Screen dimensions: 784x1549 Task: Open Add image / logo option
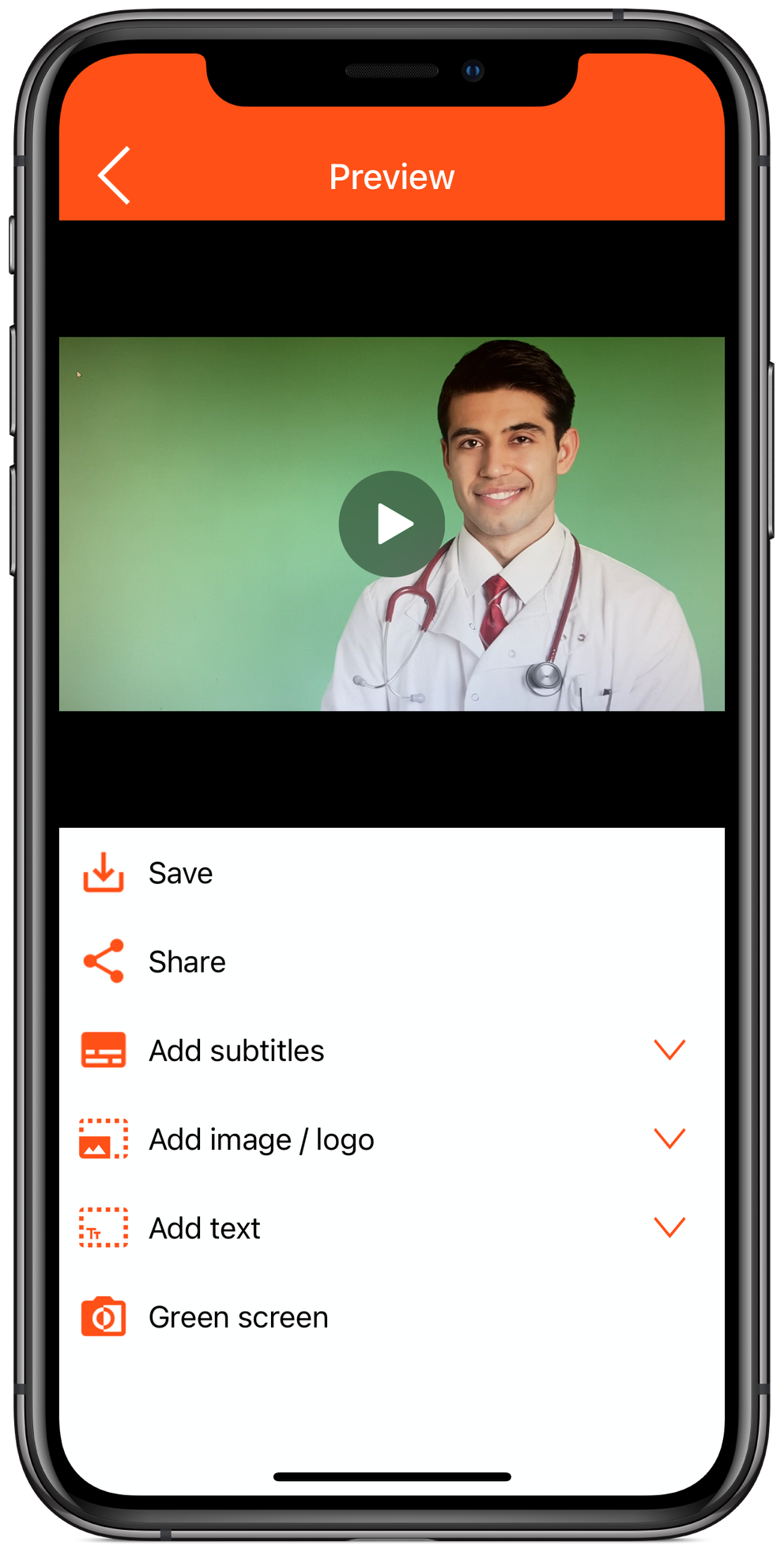(x=261, y=1139)
